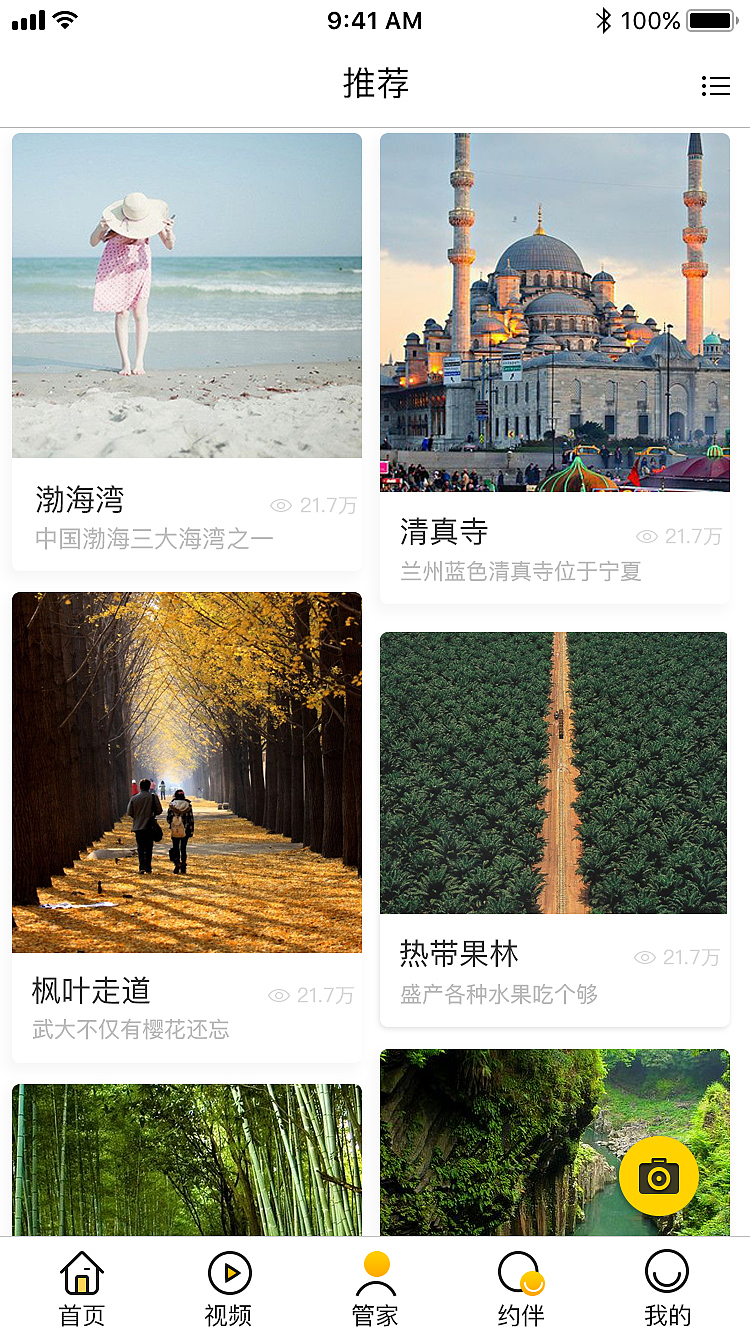
Task: Tap the 管家 assistant icon
Action: pyautogui.click(x=375, y=1273)
